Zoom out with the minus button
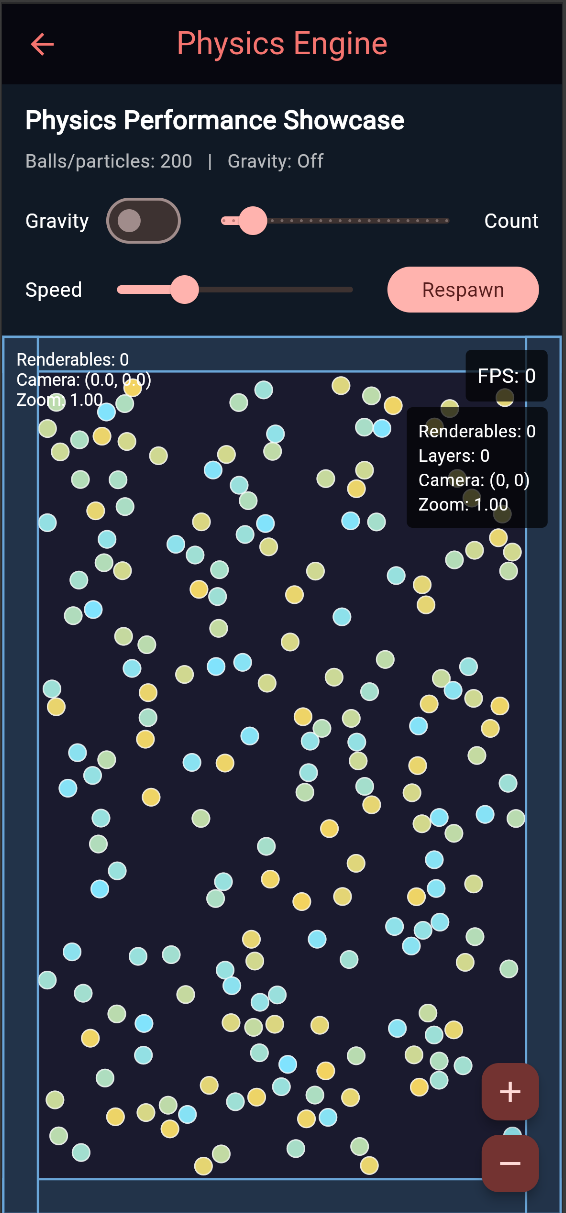 [510, 1164]
